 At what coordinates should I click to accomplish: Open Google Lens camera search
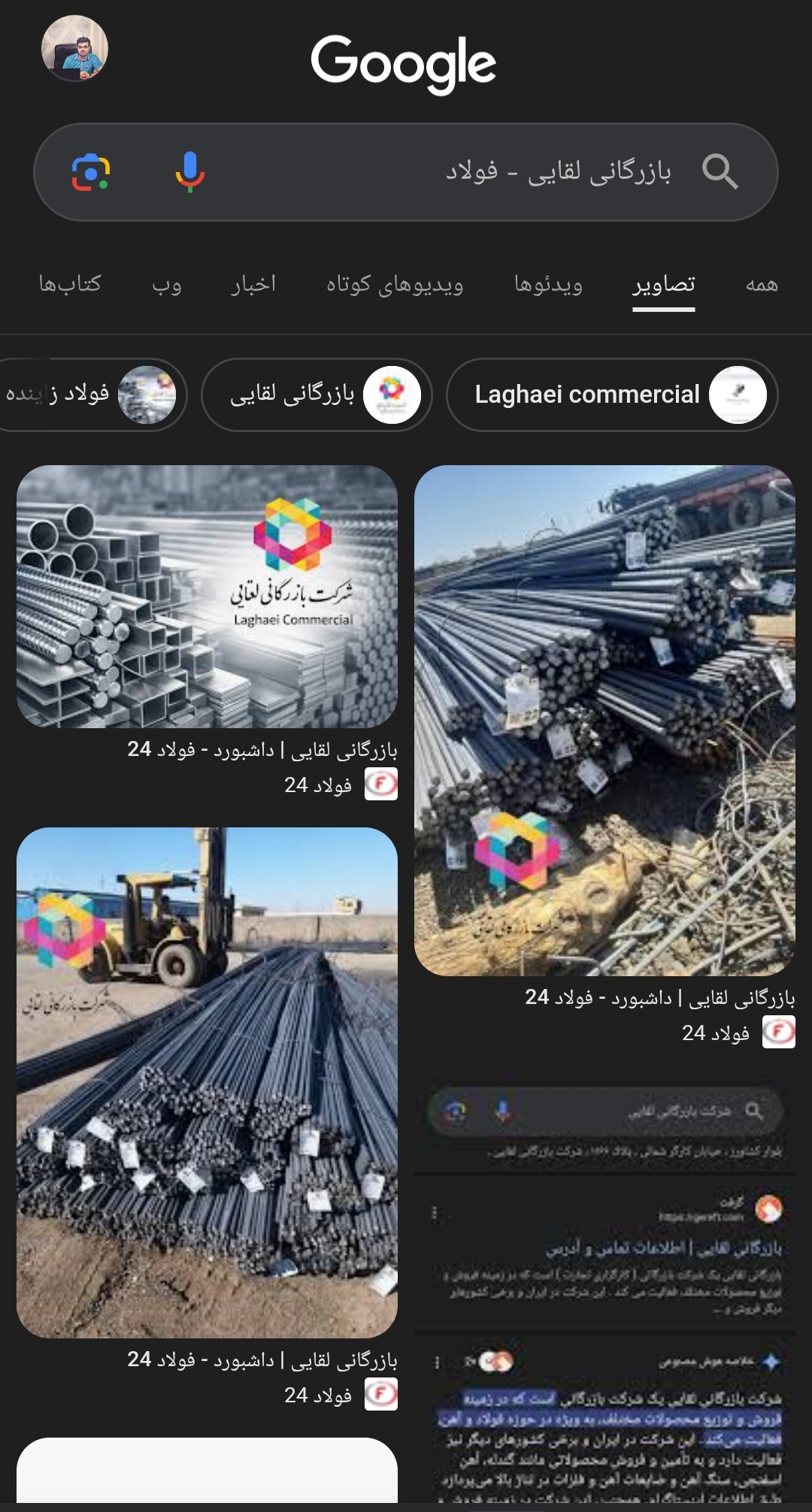coord(91,172)
